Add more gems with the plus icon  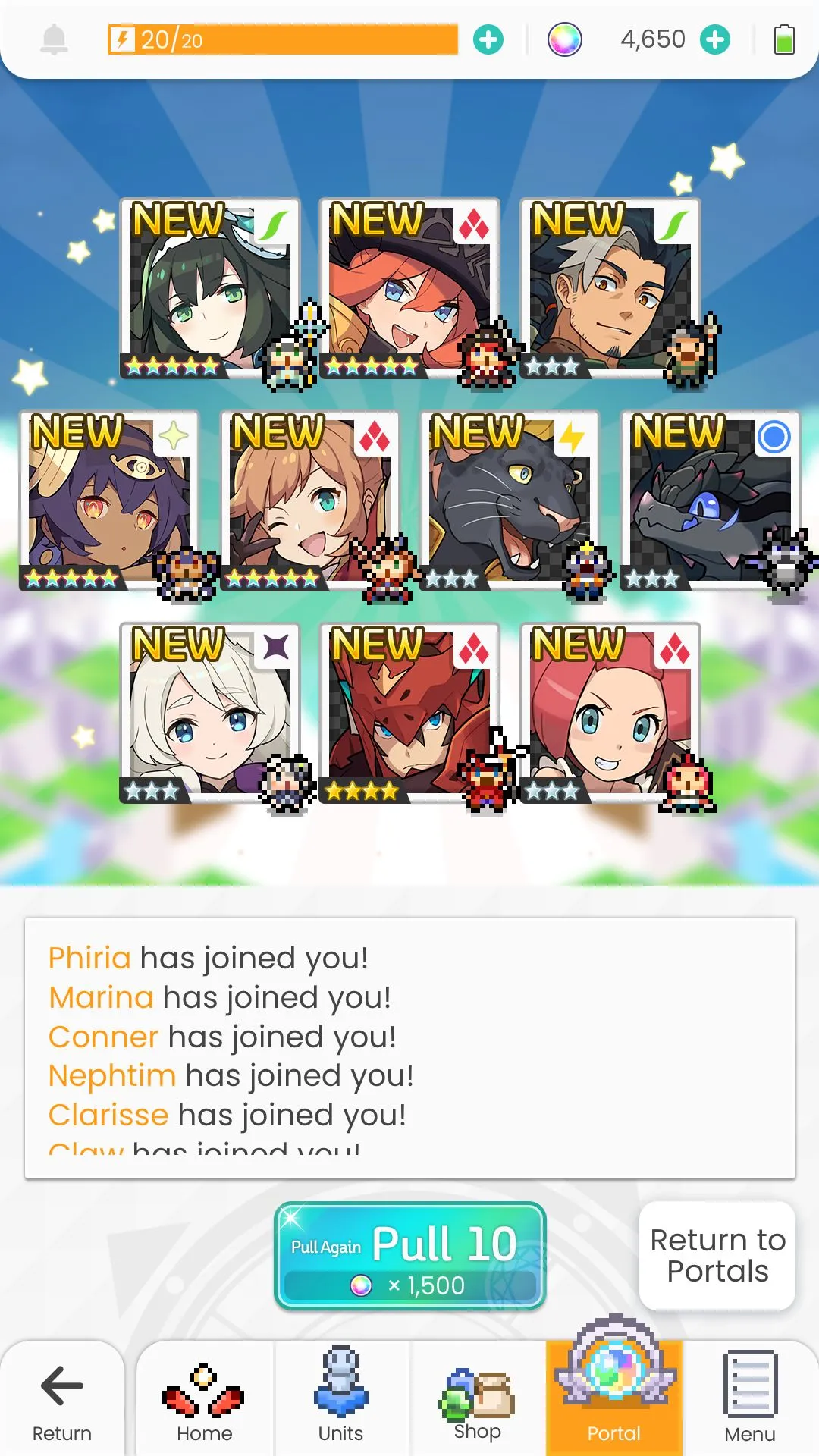click(x=714, y=39)
